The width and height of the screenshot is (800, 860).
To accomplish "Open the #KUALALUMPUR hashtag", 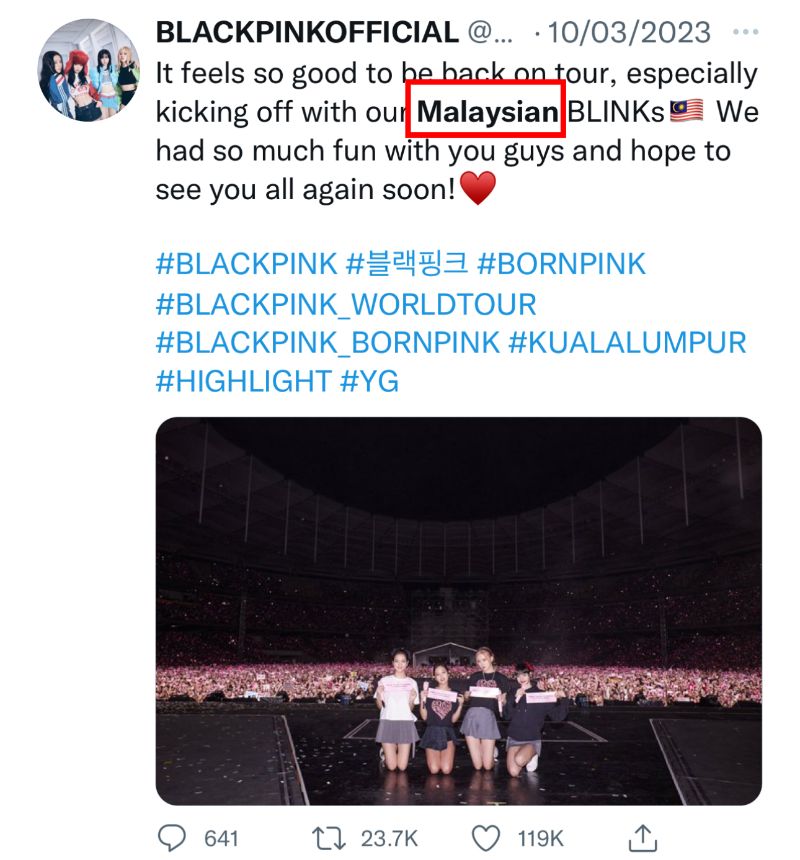I will [627, 342].
